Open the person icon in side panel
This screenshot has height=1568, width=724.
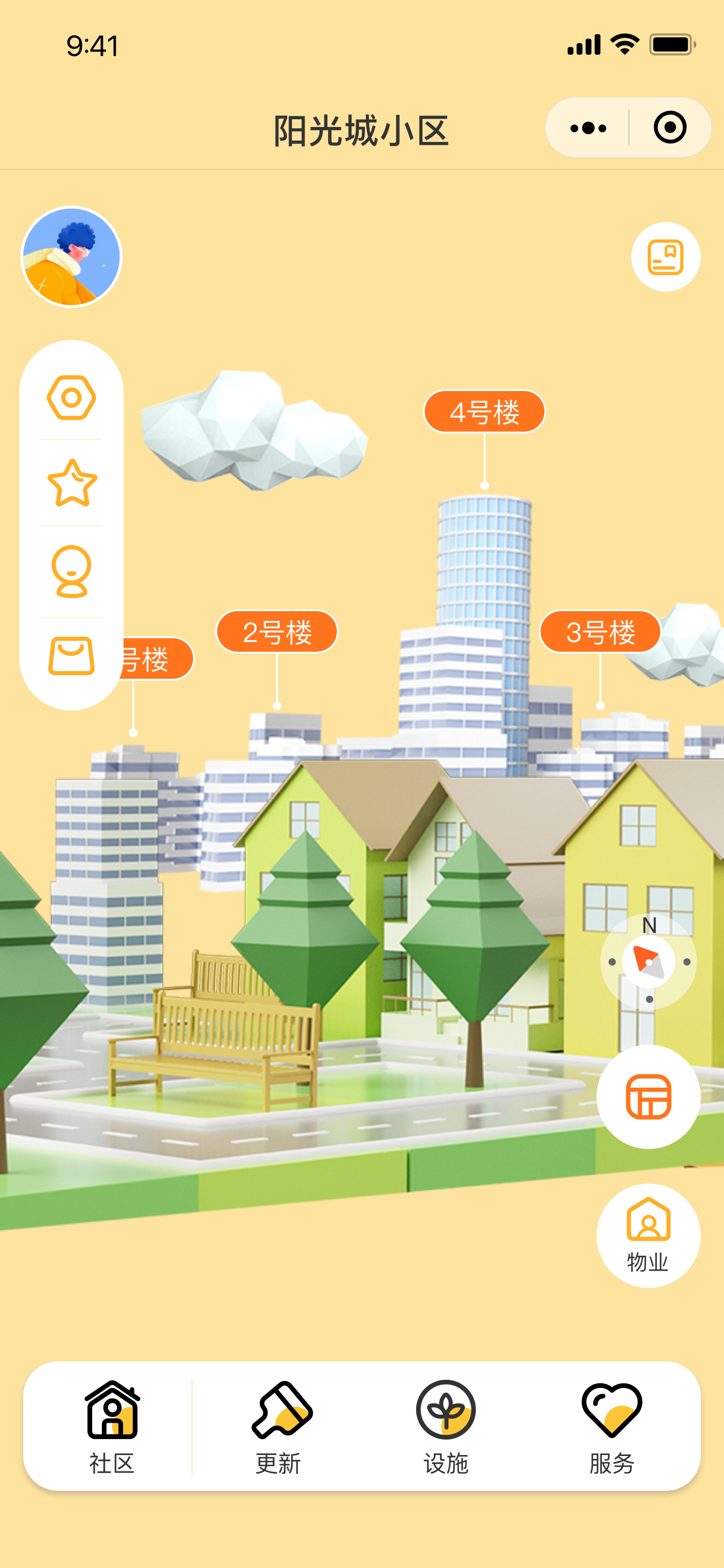[72, 571]
